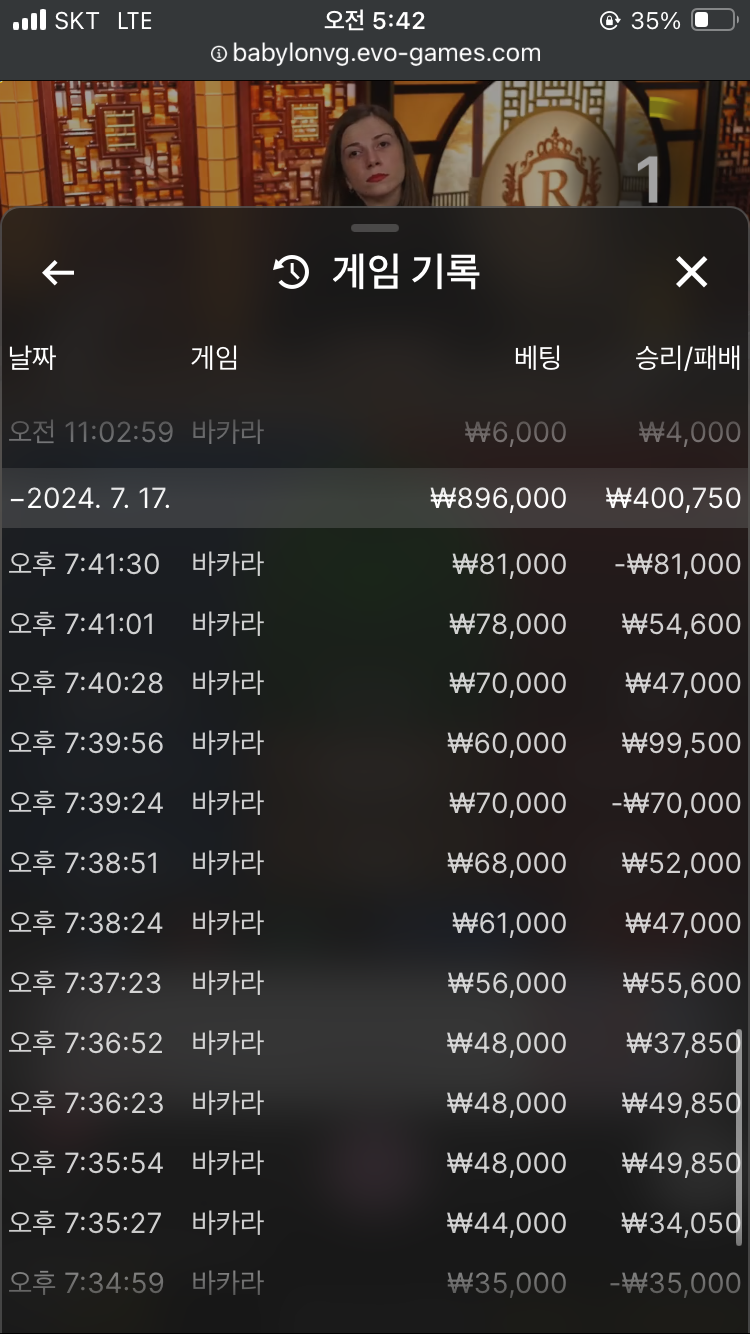Select the 오후 7:38:24 game entry

pos(375,923)
